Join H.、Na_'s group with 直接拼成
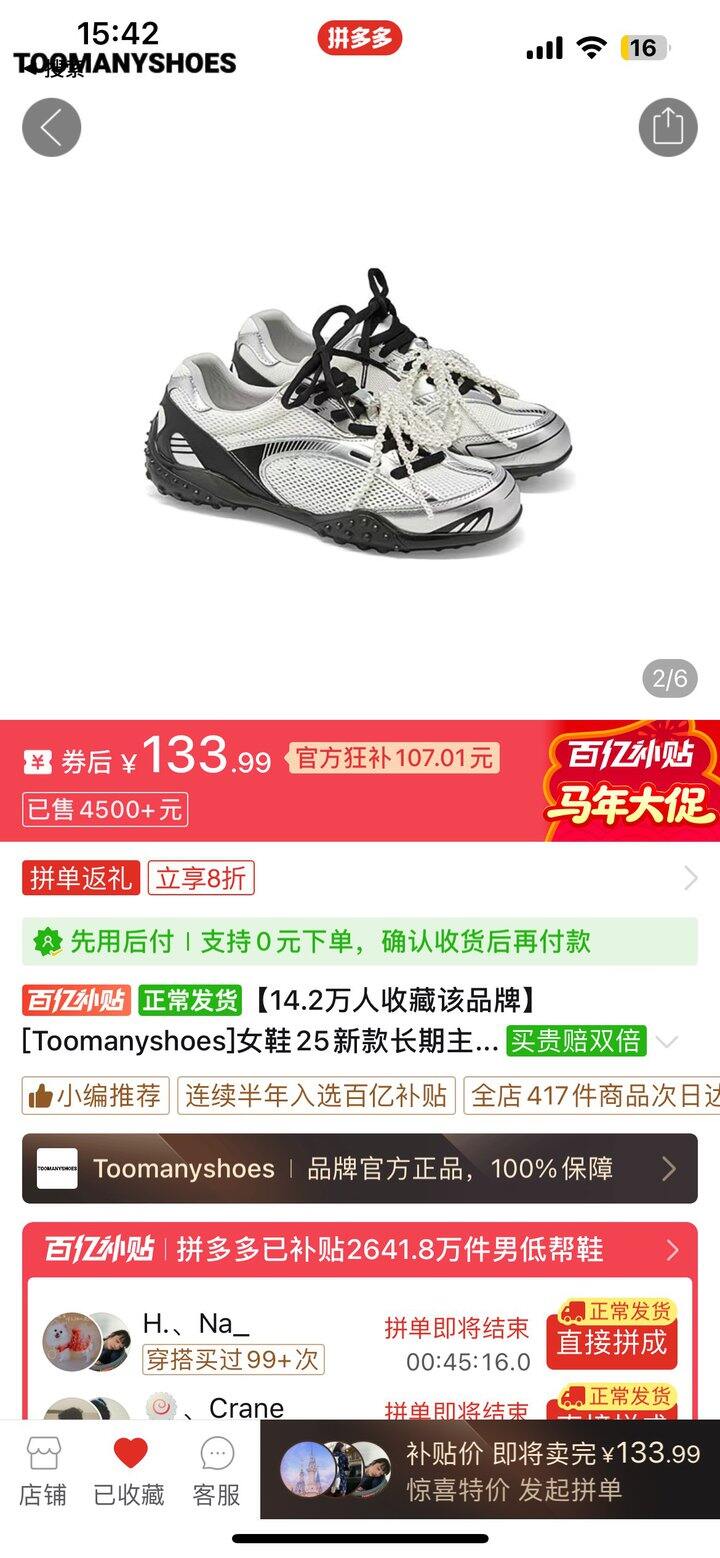Viewport: 720px width, 1558px height. (x=611, y=1341)
